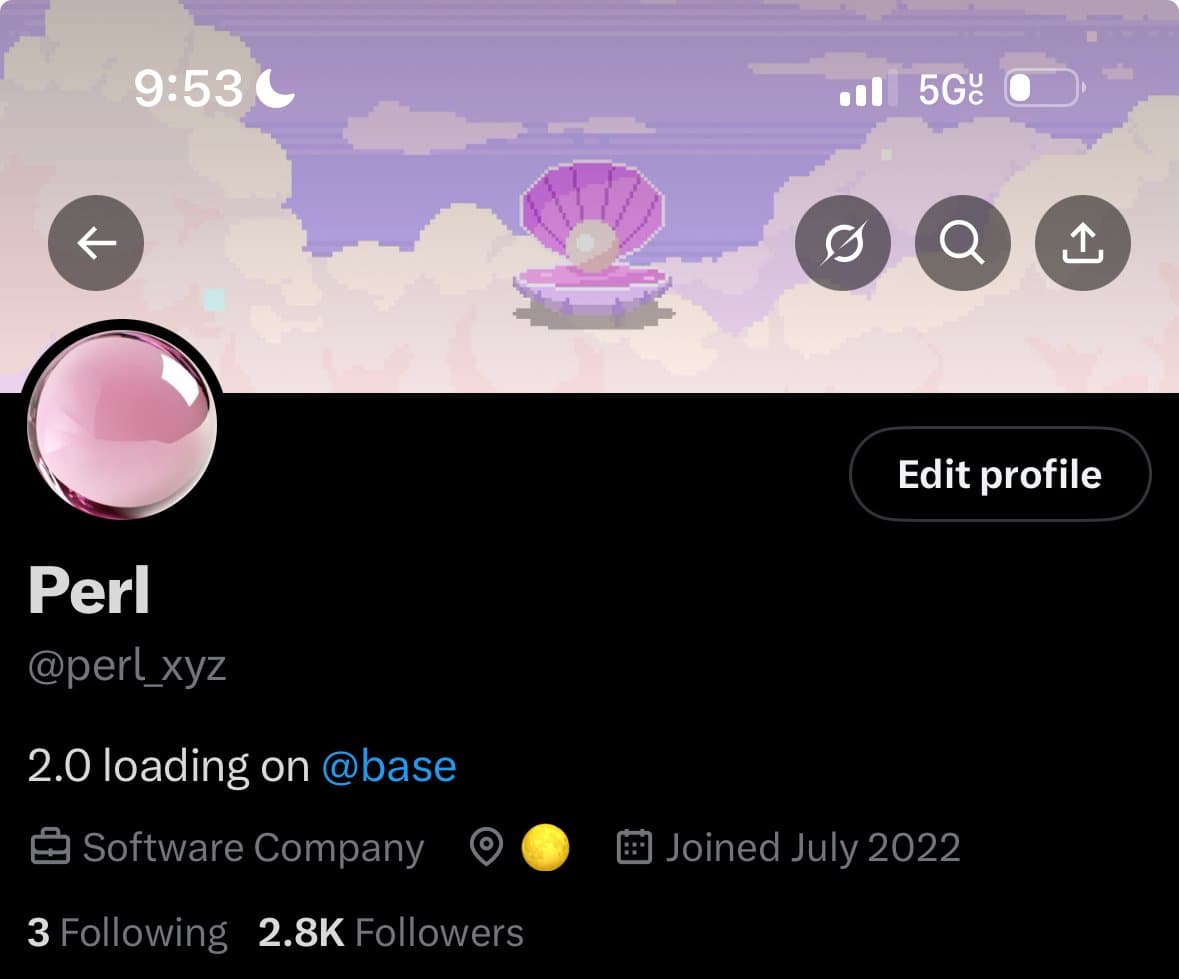Screen dimensions: 1179x979
Task: Share the Perl profile
Action: 1082,243
